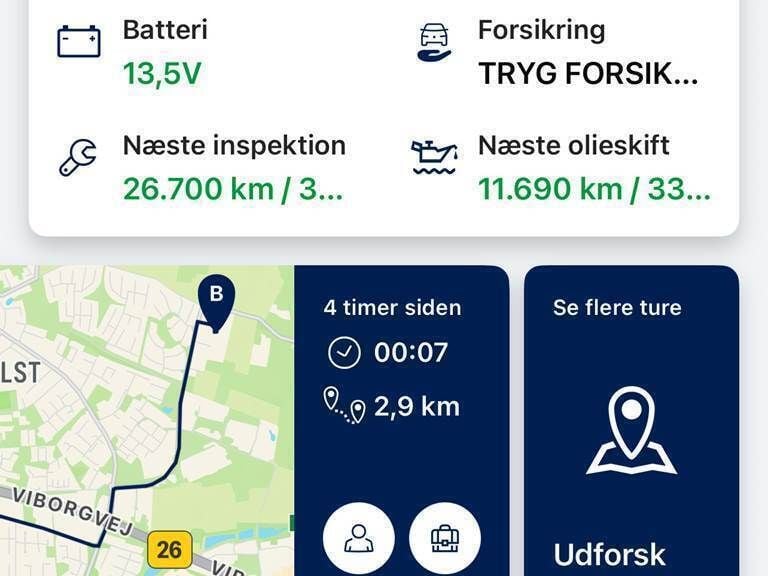The width and height of the screenshot is (768, 576).
Task: Mark trip as private with person icon
Action: pos(358,538)
